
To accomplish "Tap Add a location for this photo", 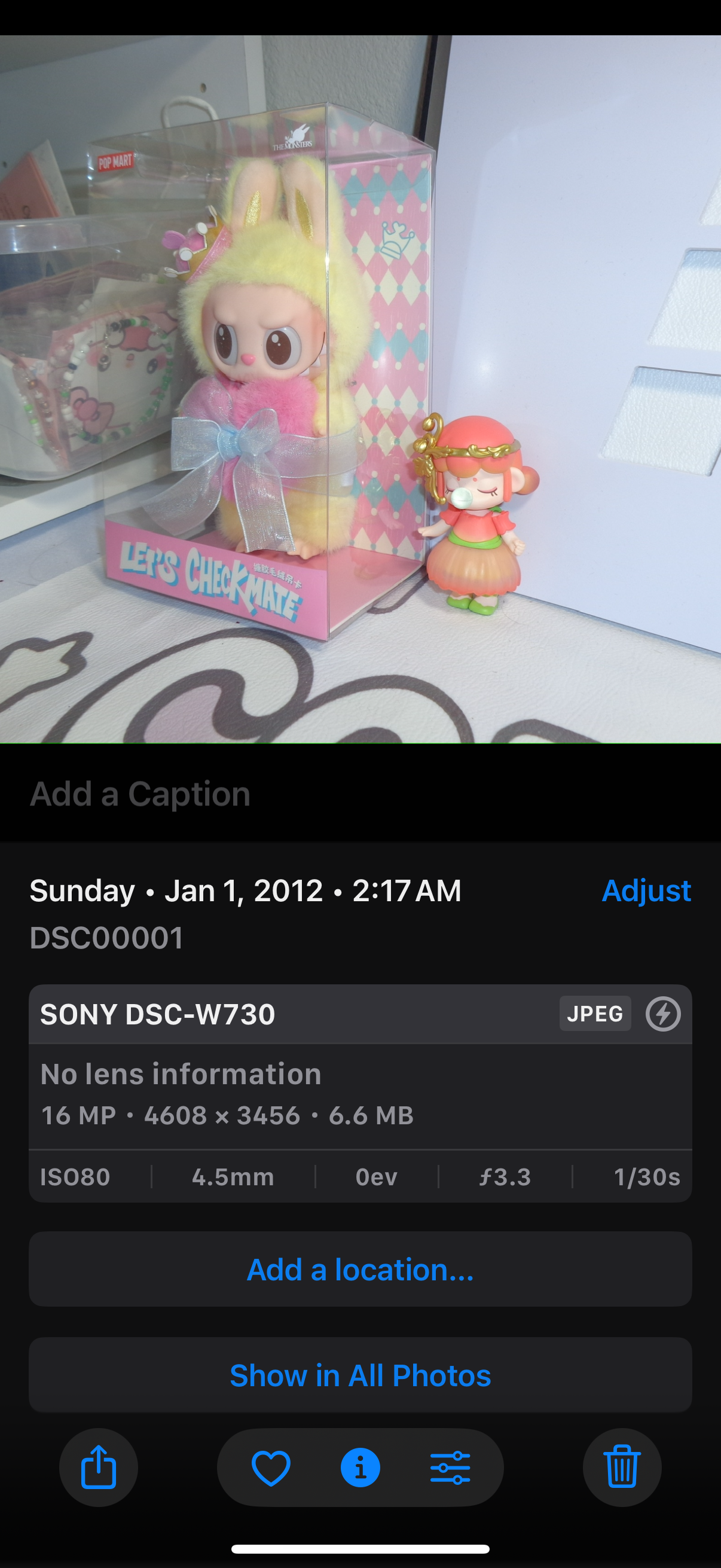I will pos(360,1270).
